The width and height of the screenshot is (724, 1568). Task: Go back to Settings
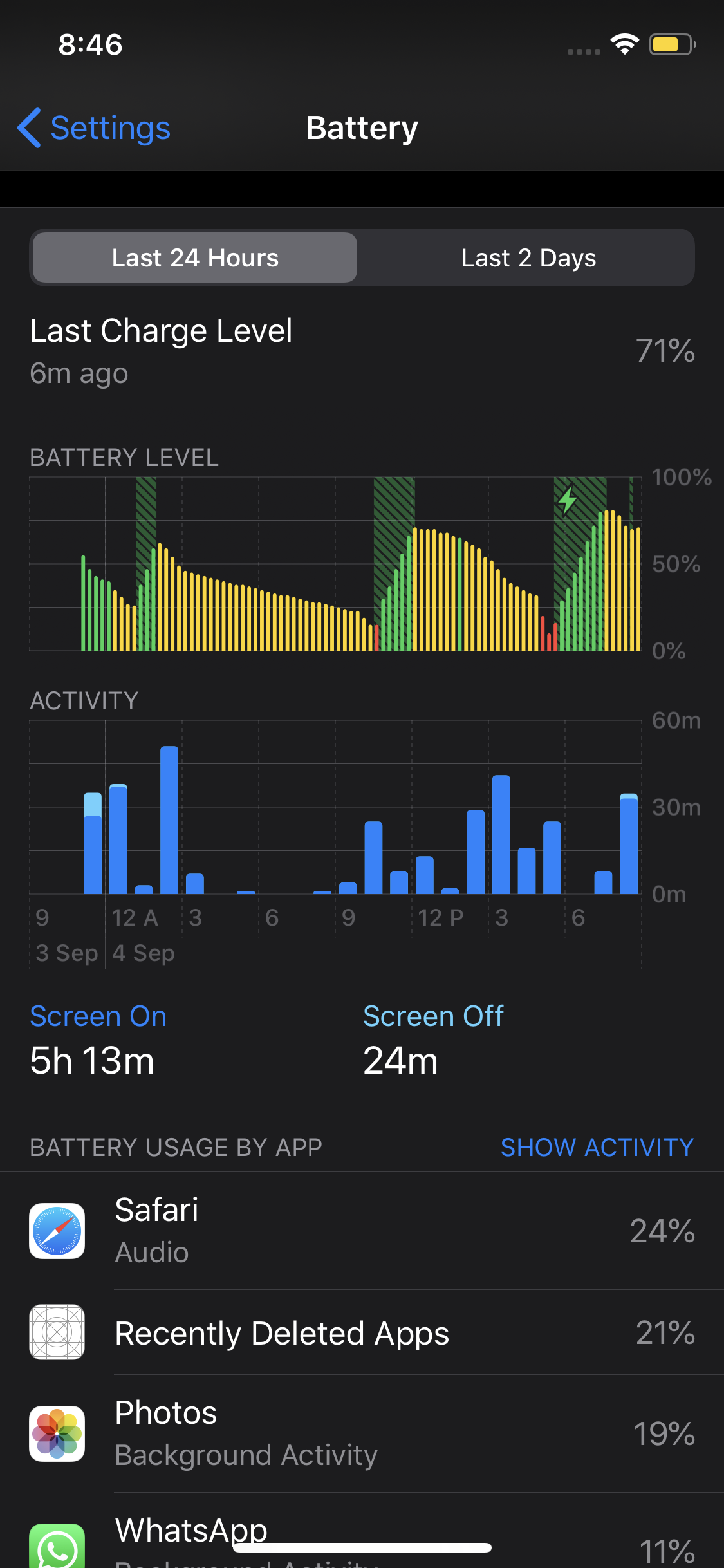click(x=94, y=128)
